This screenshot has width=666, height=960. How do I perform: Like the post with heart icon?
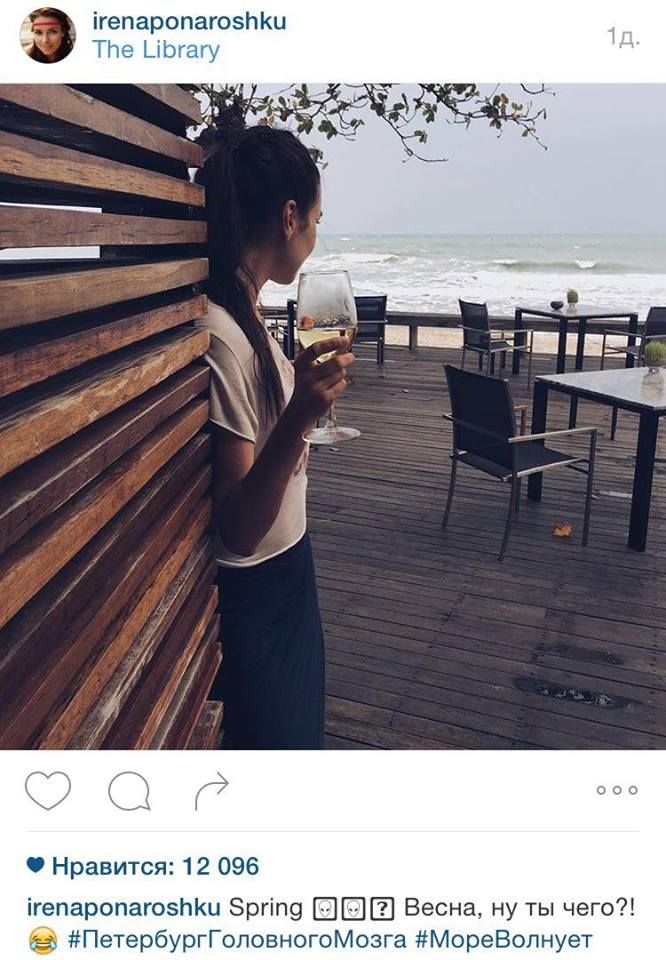pyautogui.click(x=48, y=791)
